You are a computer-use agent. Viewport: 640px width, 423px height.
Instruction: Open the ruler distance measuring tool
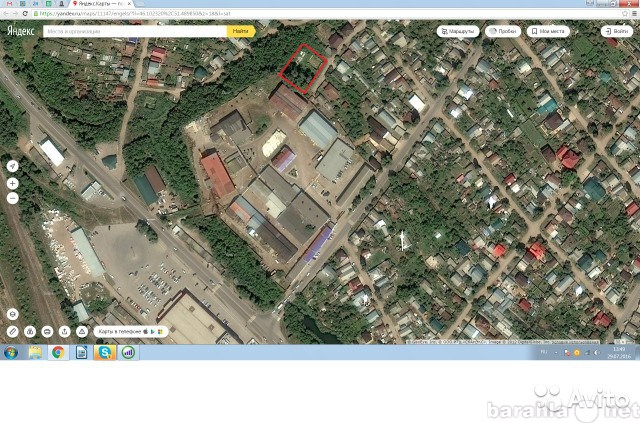[x=12, y=331]
